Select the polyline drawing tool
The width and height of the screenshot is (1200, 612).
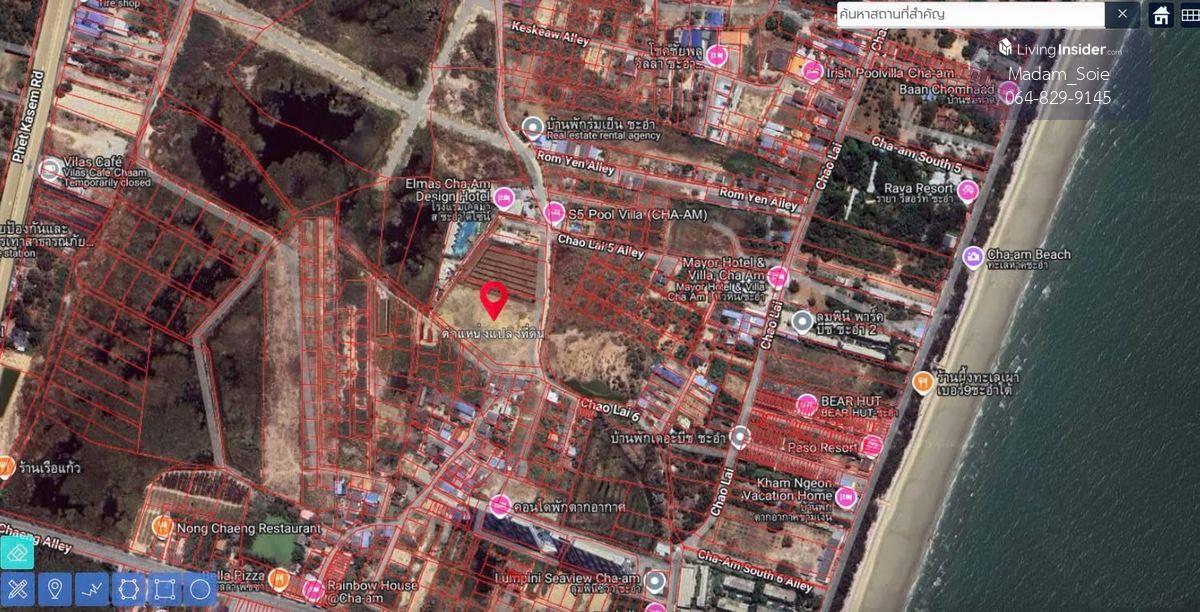coord(91,589)
